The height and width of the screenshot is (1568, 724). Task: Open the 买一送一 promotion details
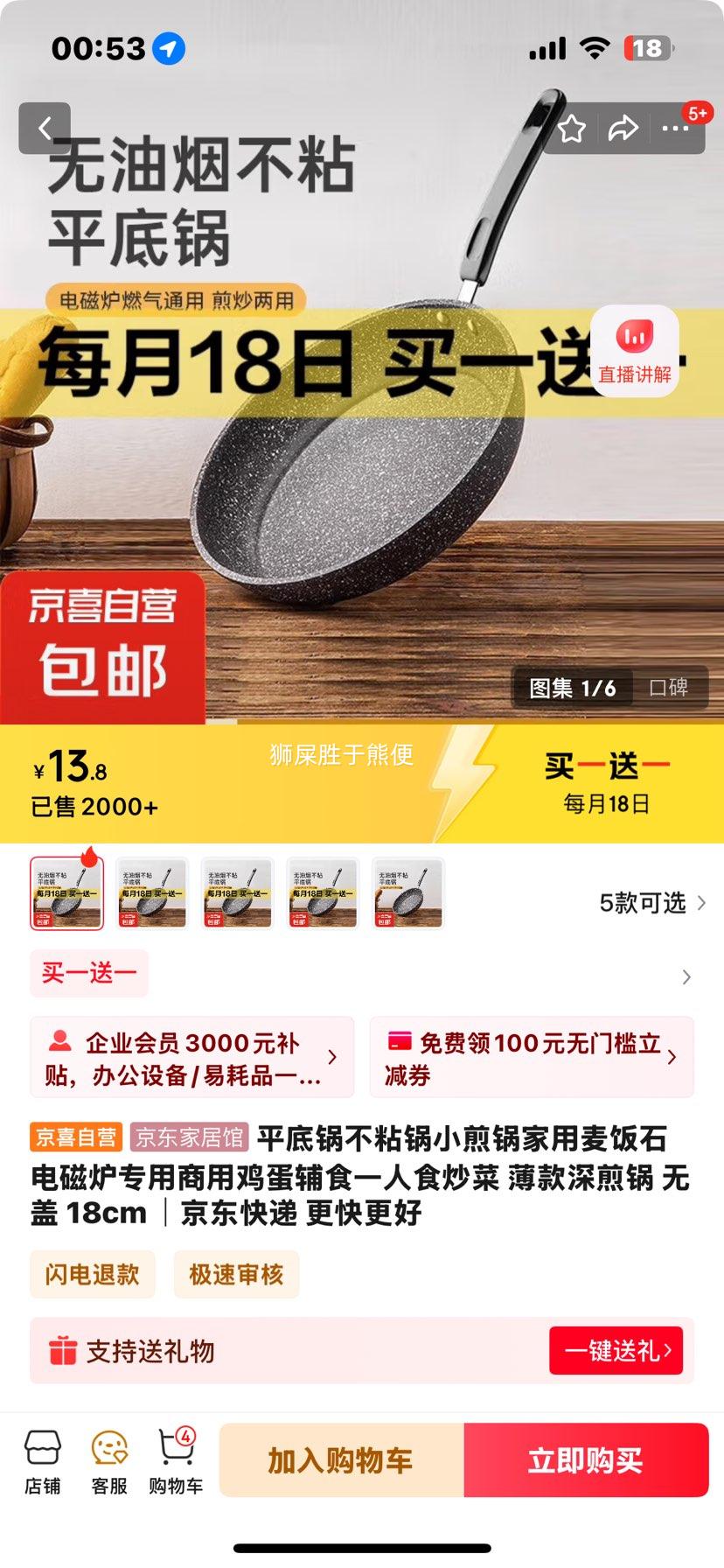(89, 973)
